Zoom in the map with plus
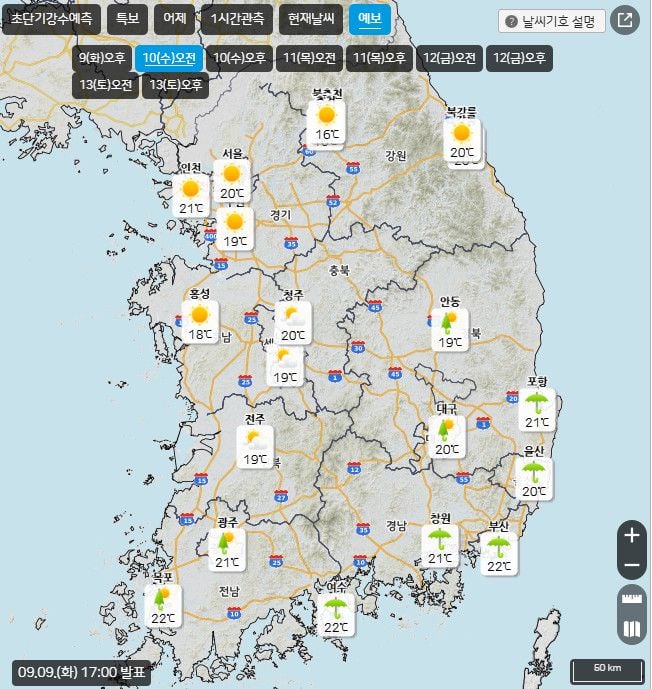This screenshot has height=689, width=652. [x=631, y=536]
